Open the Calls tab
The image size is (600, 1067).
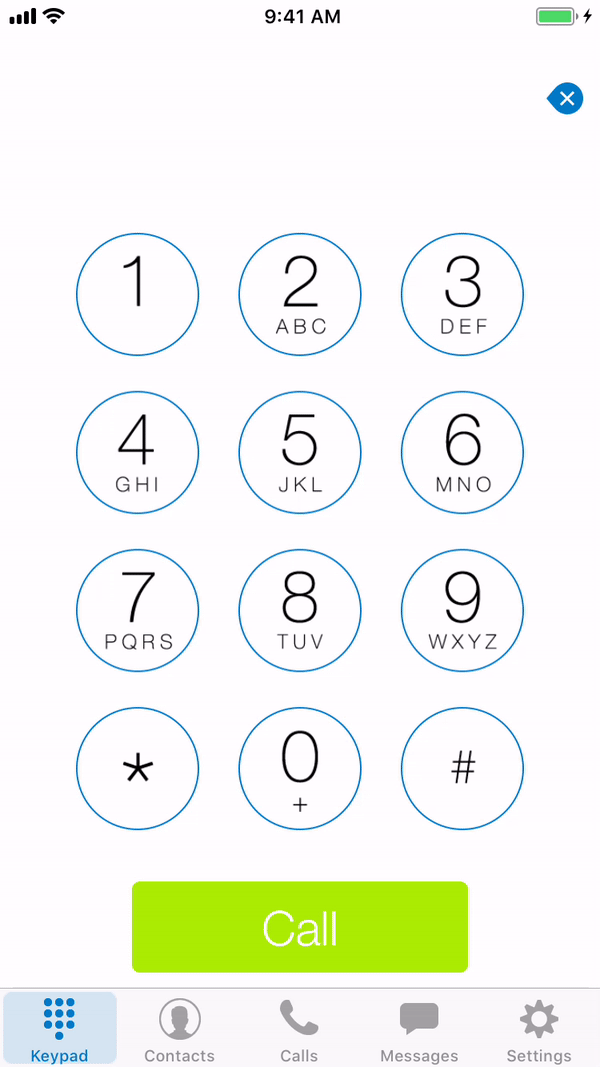click(299, 1030)
